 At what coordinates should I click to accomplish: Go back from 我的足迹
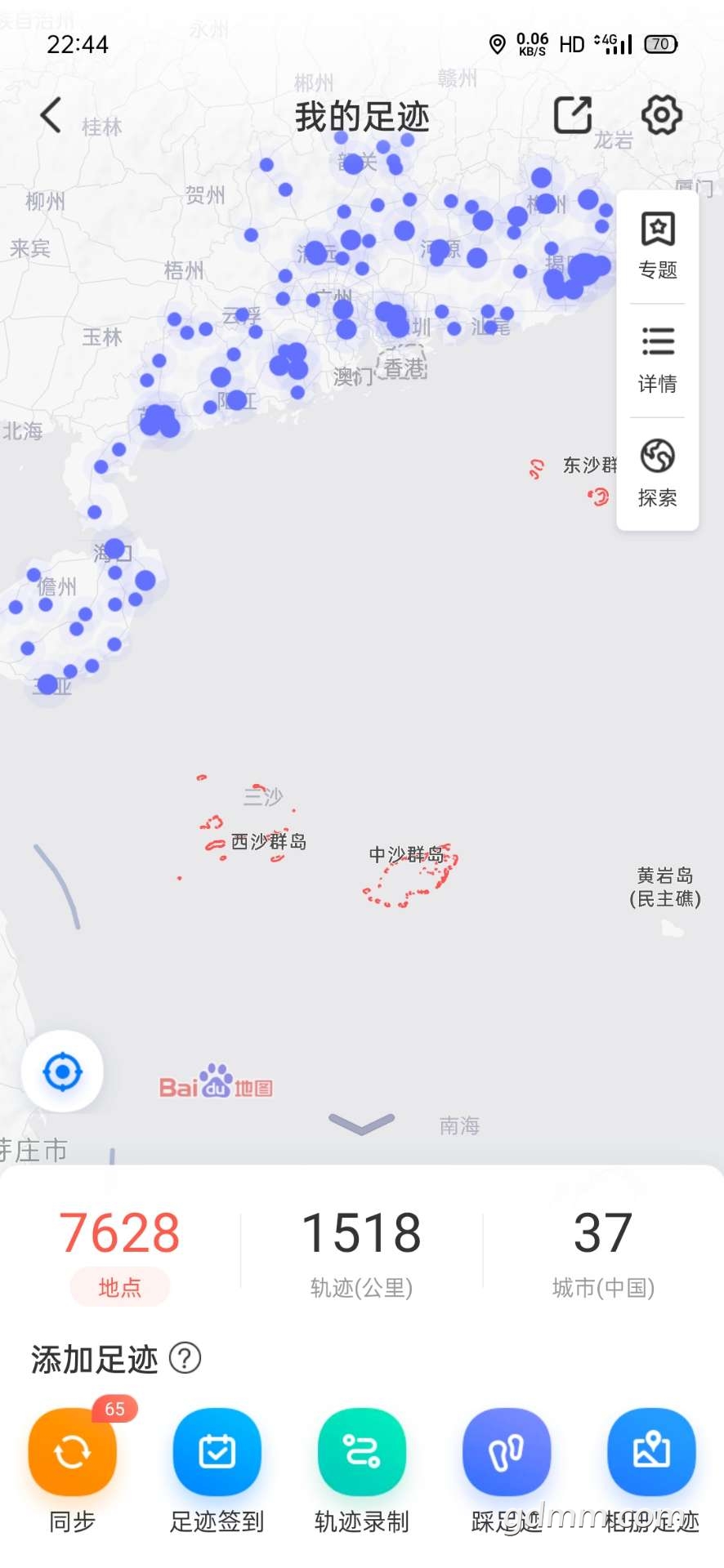(51, 115)
